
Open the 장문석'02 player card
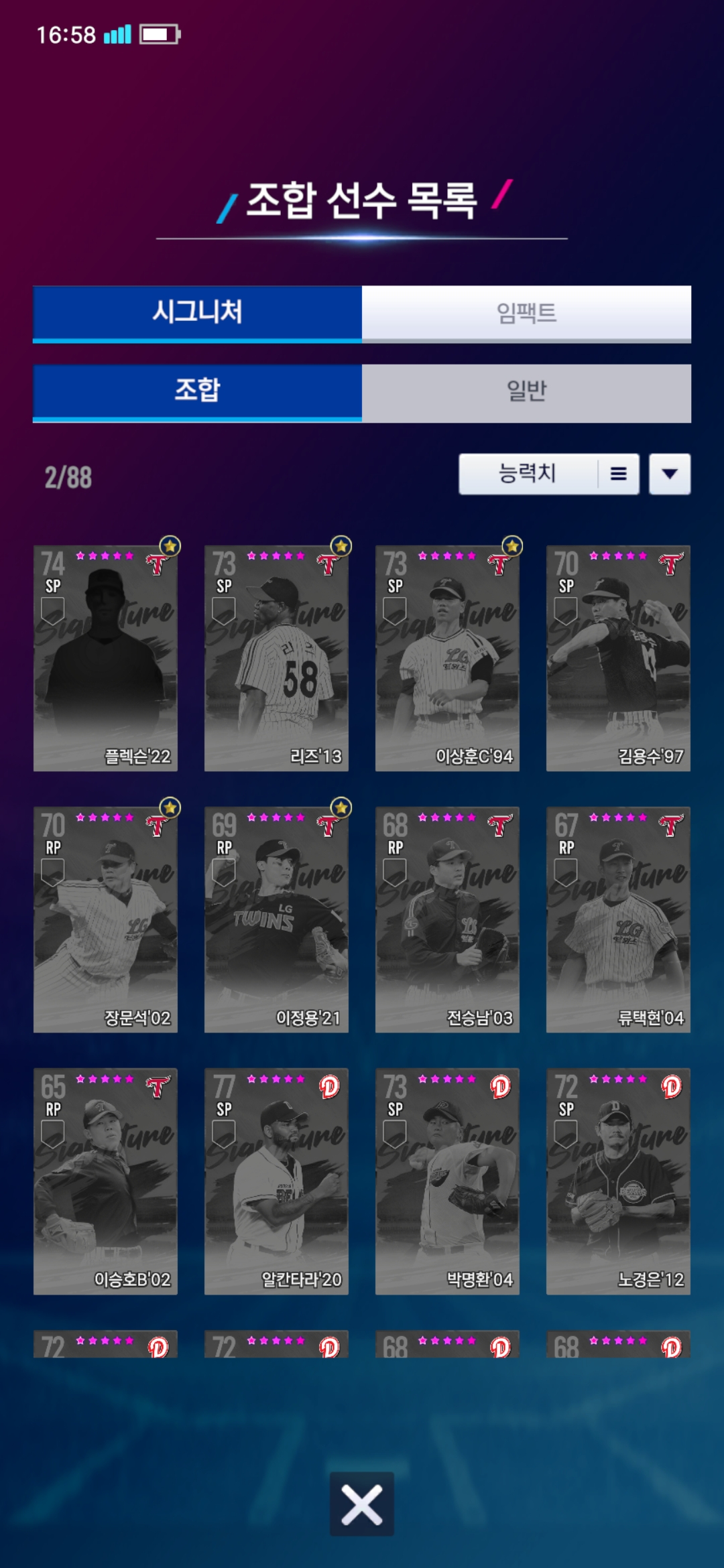pyautogui.click(x=105, y=919)
